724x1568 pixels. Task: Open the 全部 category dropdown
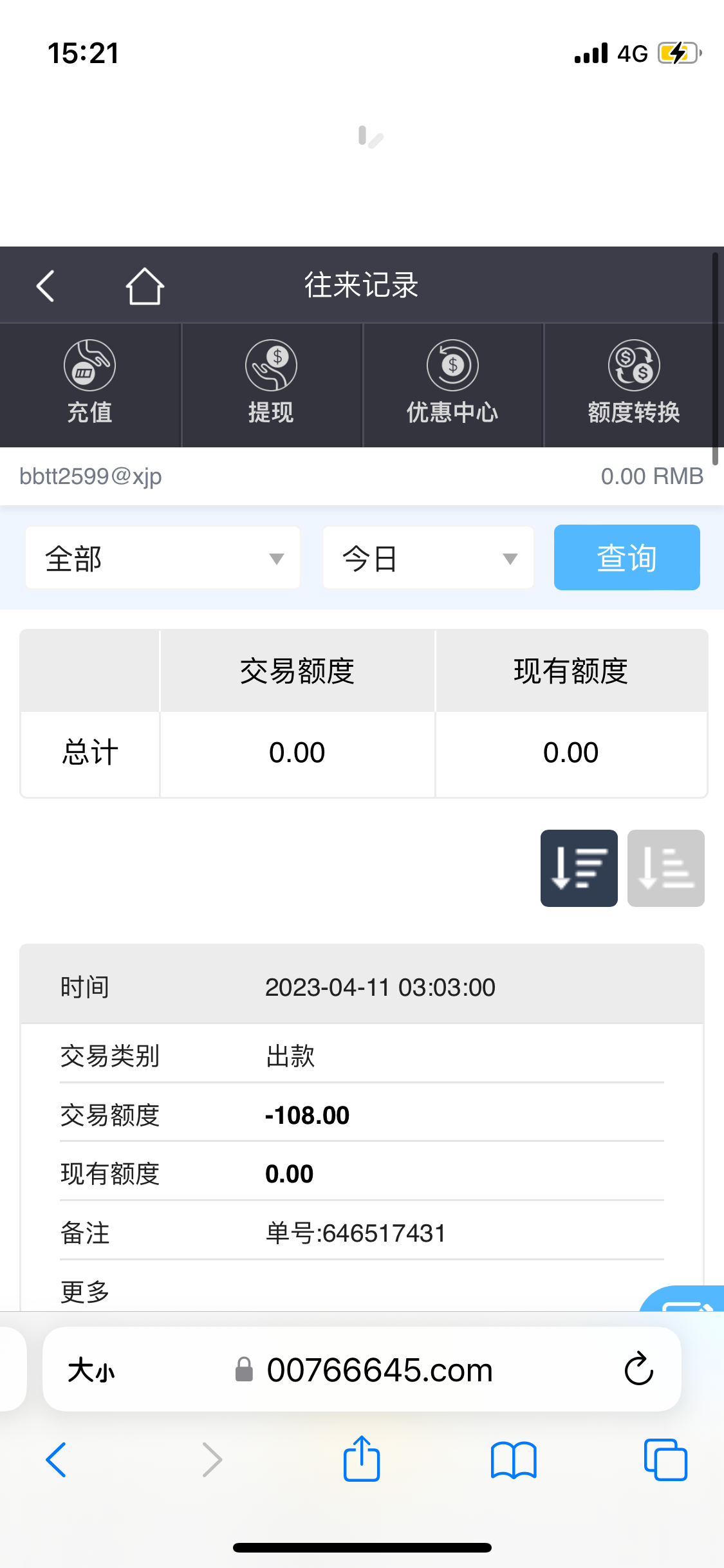[162, 557]
